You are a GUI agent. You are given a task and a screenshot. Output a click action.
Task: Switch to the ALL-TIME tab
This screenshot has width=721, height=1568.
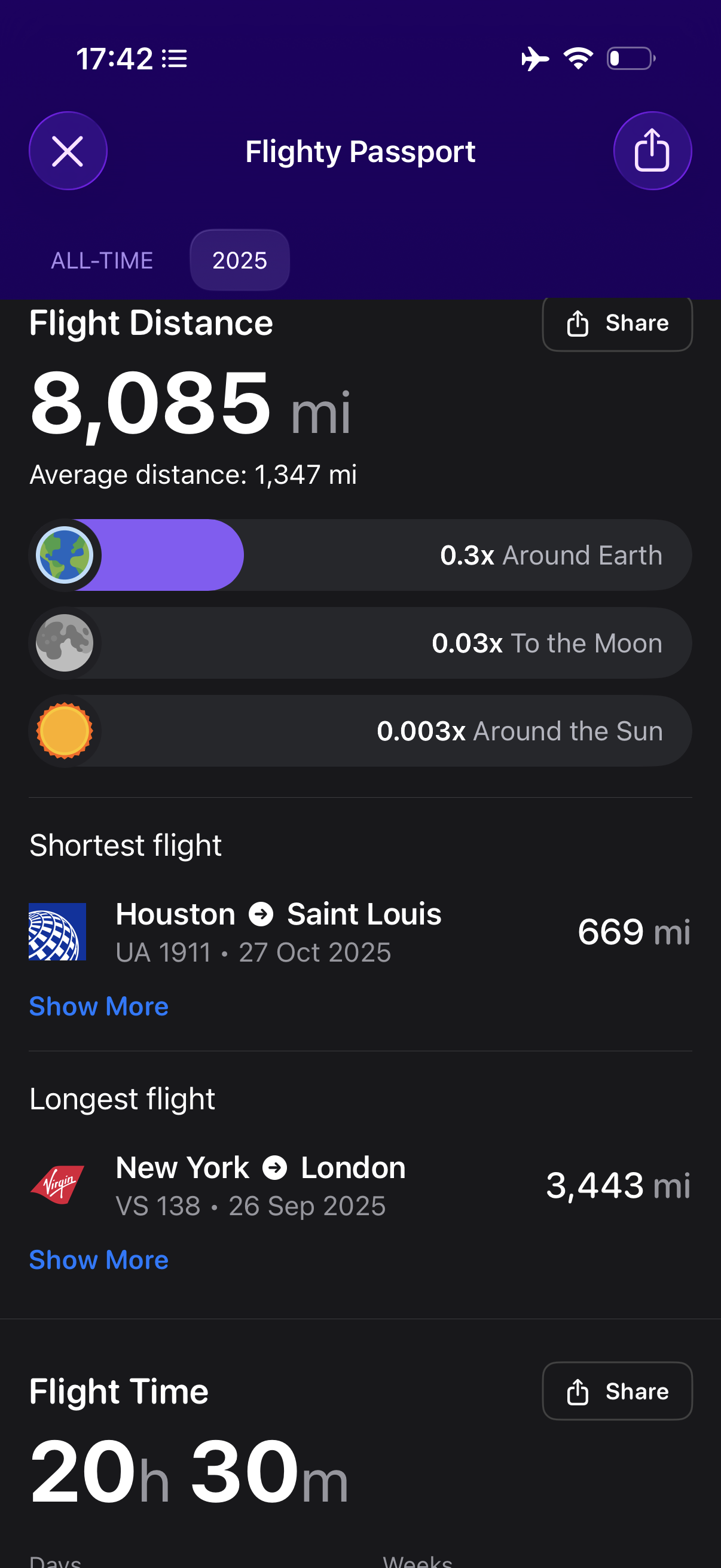pos(102,261)
